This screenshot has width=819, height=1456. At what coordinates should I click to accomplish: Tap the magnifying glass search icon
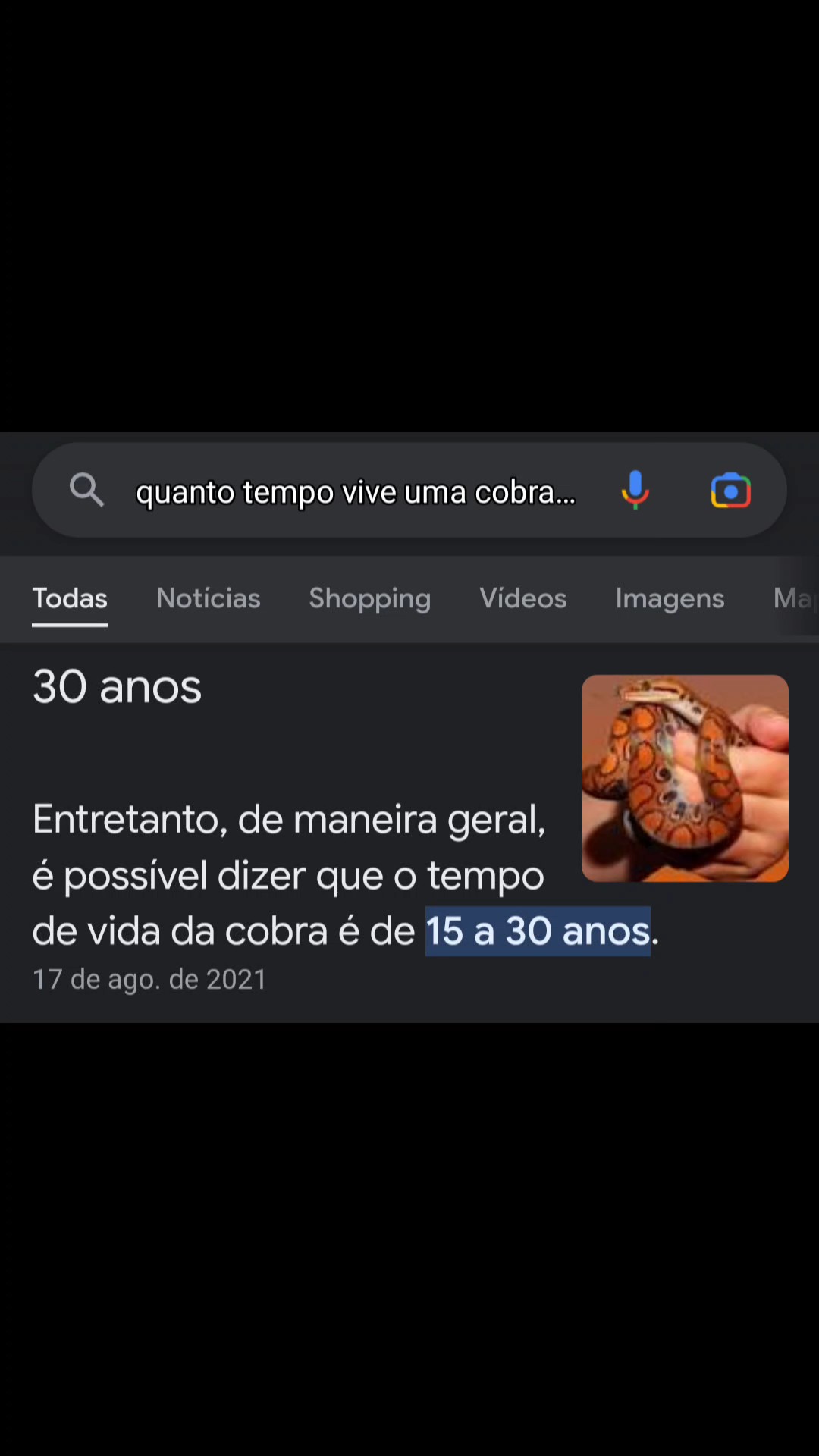86,490
